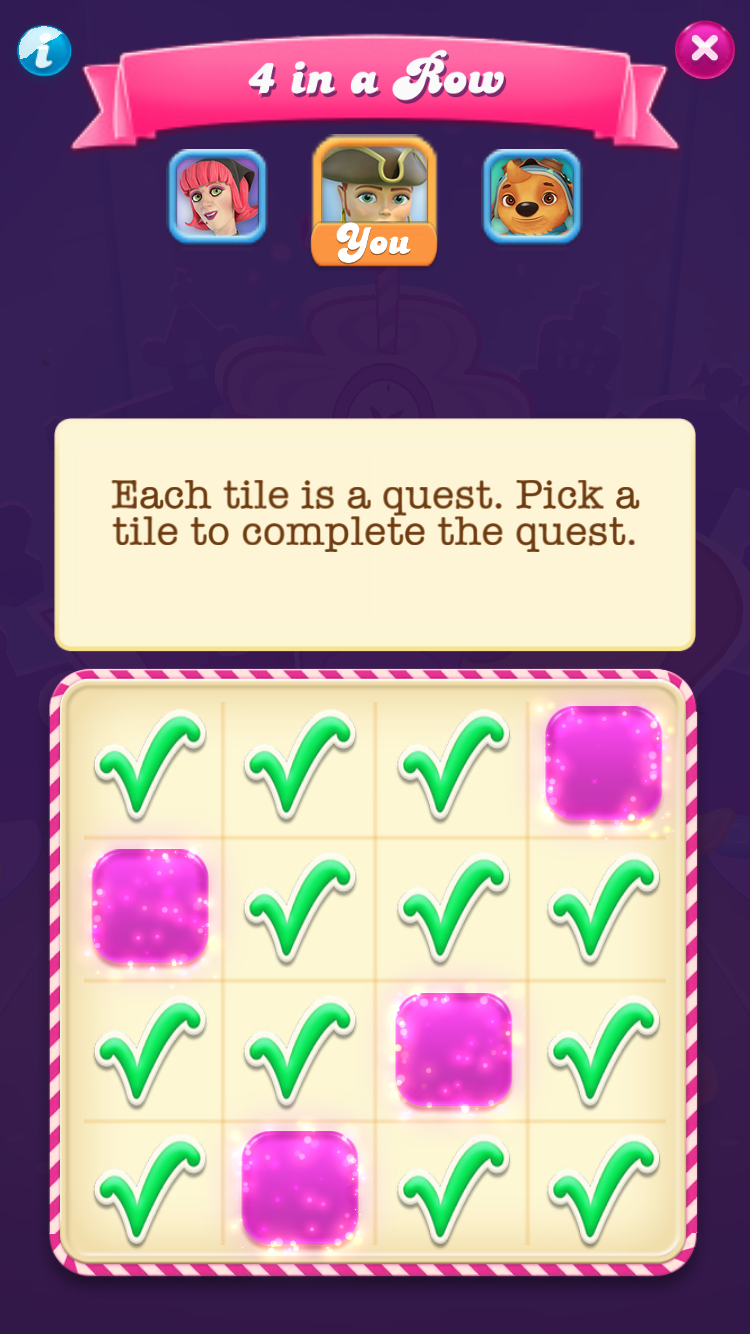Pick the pink tile in the bottom row

click(300, 1188)
